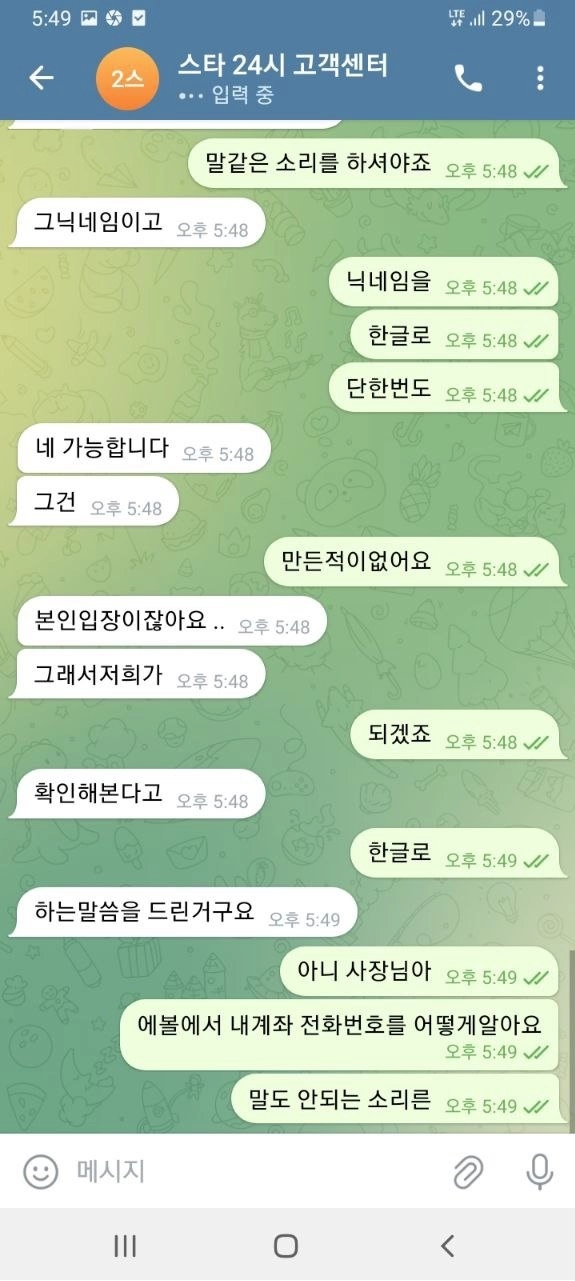Start a voice call with 스타 24시 고객센터

tap(467, 78)
